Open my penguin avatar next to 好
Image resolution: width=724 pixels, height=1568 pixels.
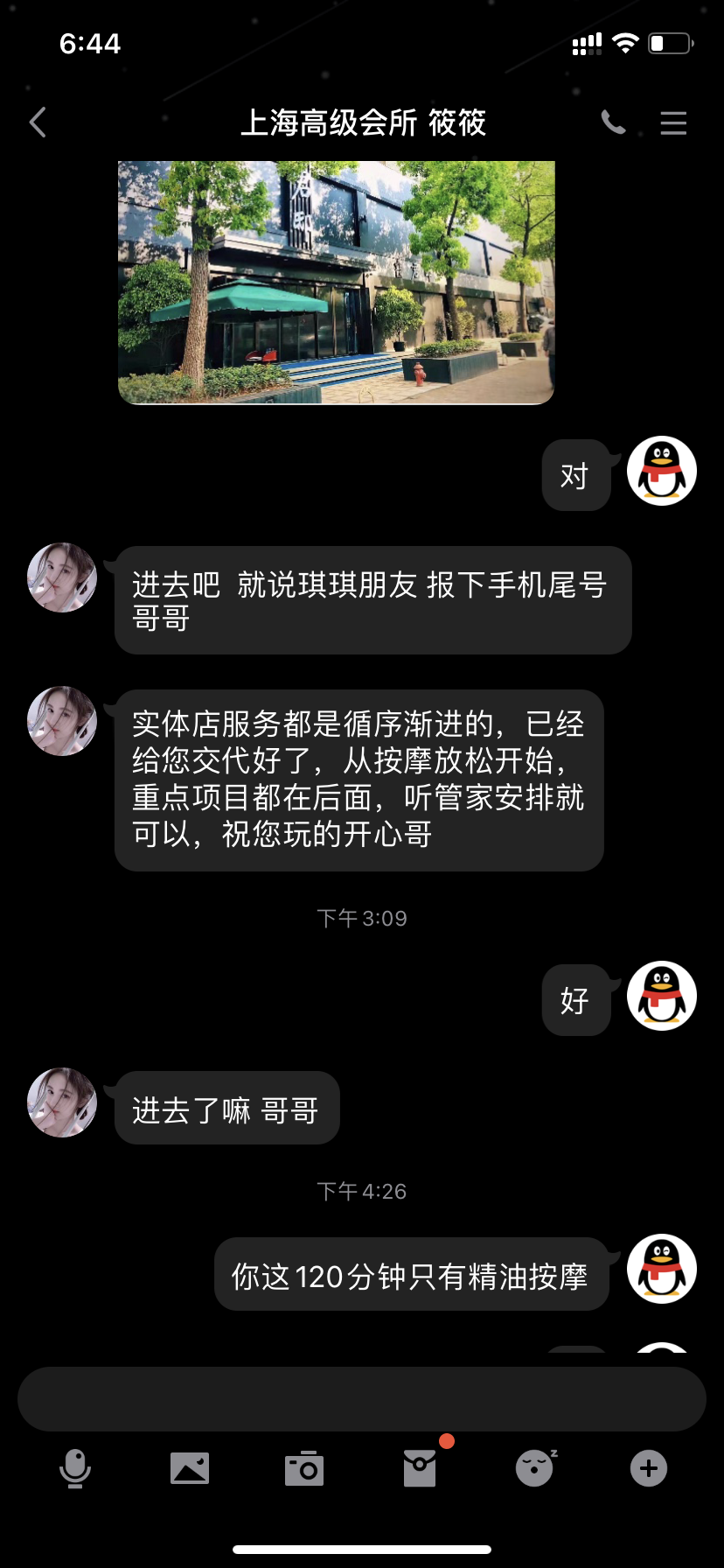[x=662, y=997]
